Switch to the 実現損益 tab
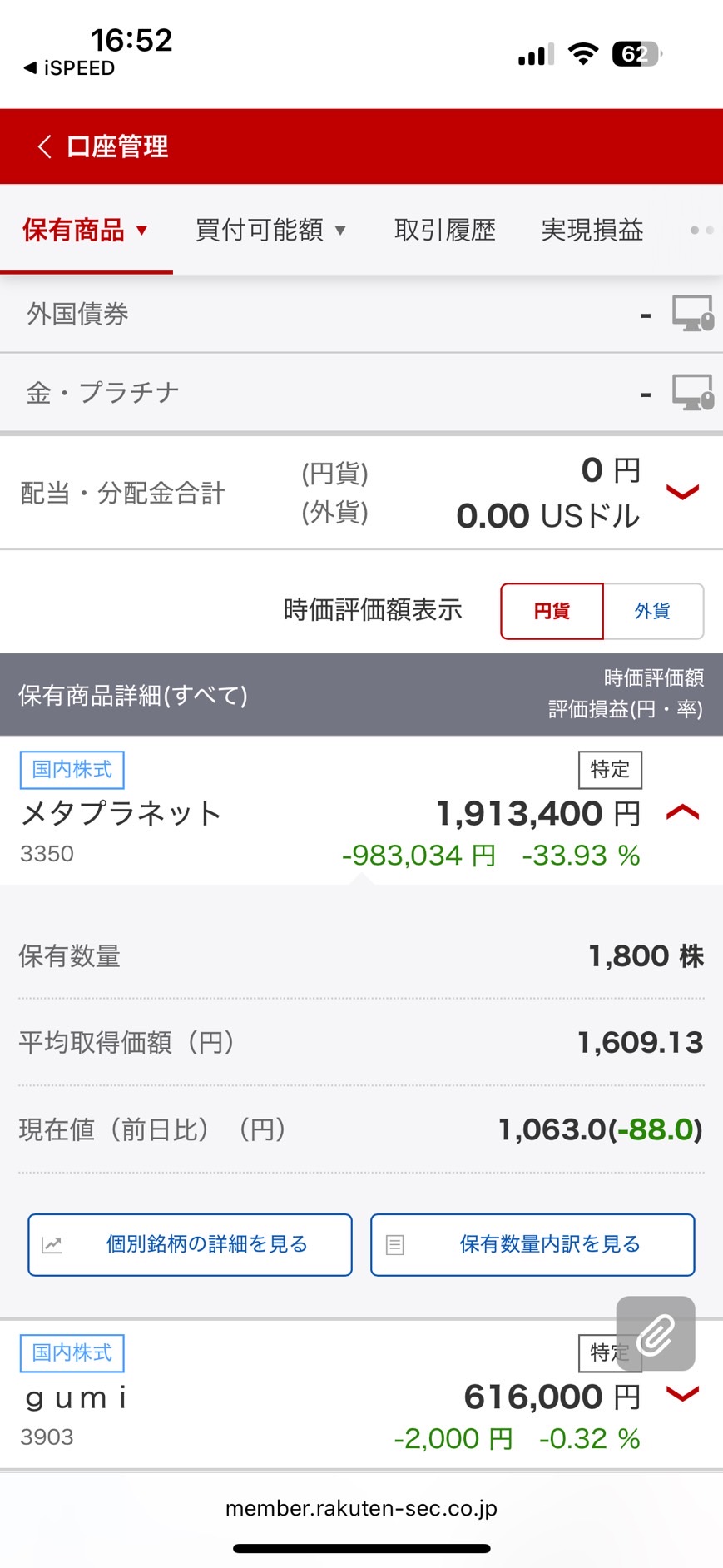 592,230
